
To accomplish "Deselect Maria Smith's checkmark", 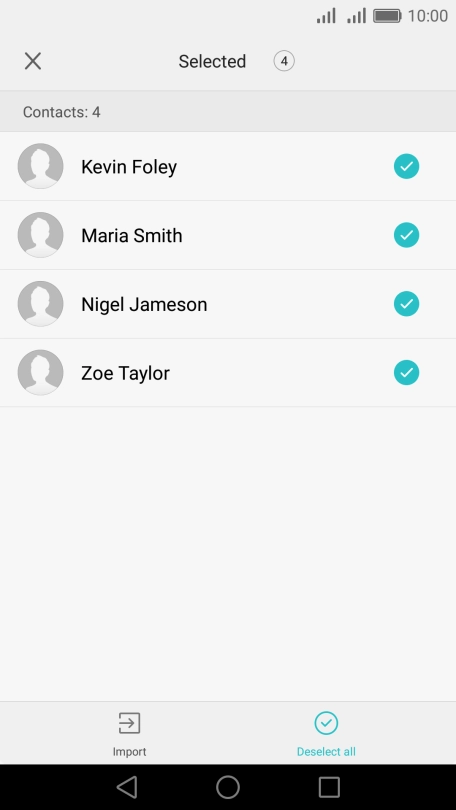I will (406, 235).
